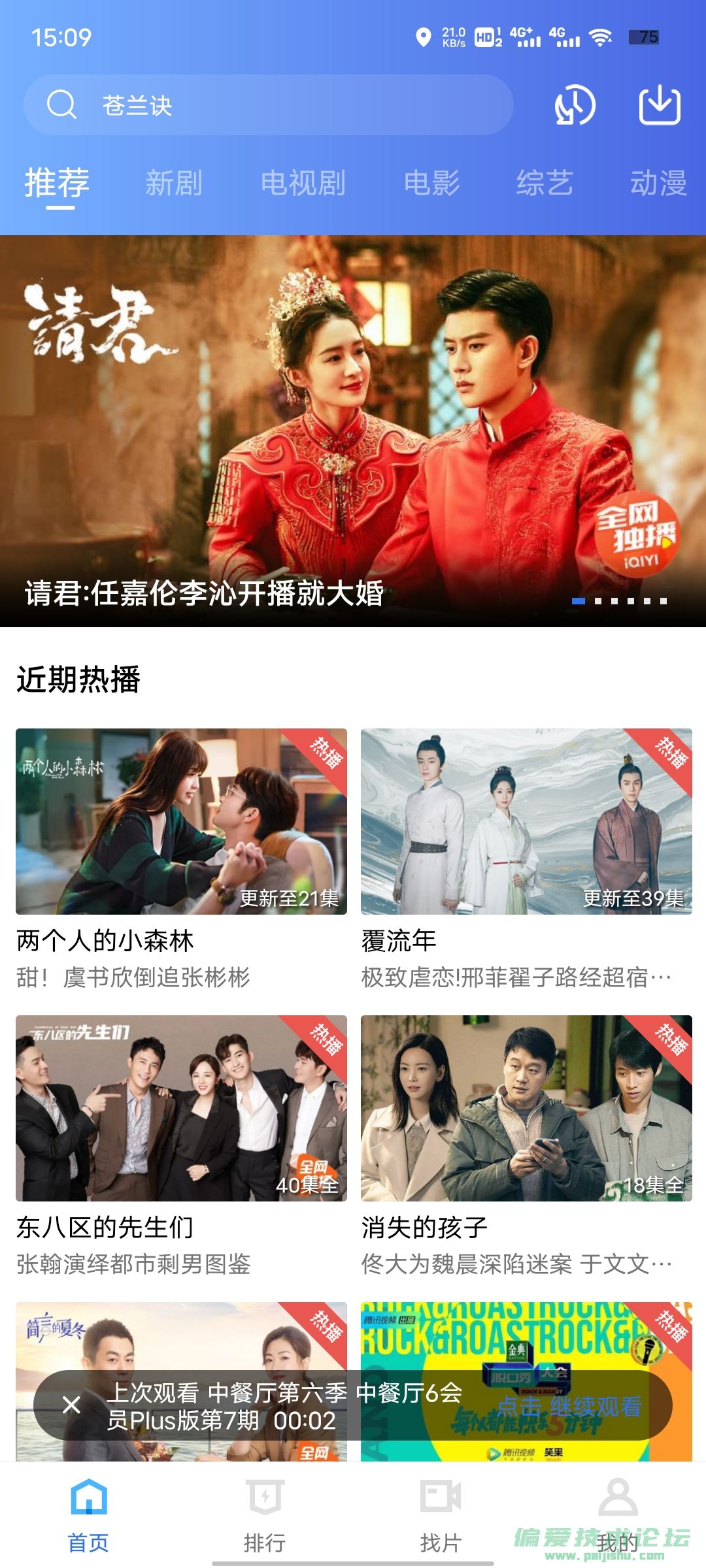Switch to the 动漫 tab
This screenshot has width=706, height=1568.
coord(658,183)
